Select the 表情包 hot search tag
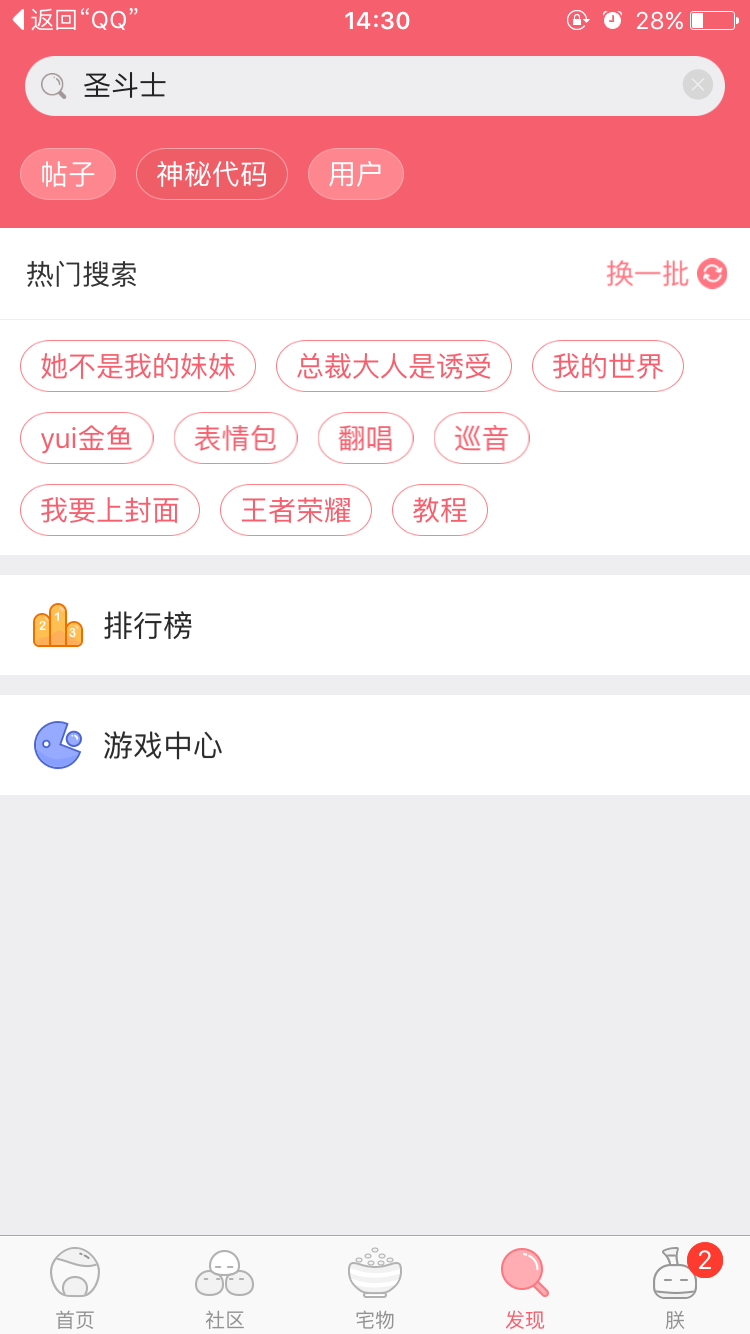The width and height of the screenshot is (750, 1334). pos(235,438)
